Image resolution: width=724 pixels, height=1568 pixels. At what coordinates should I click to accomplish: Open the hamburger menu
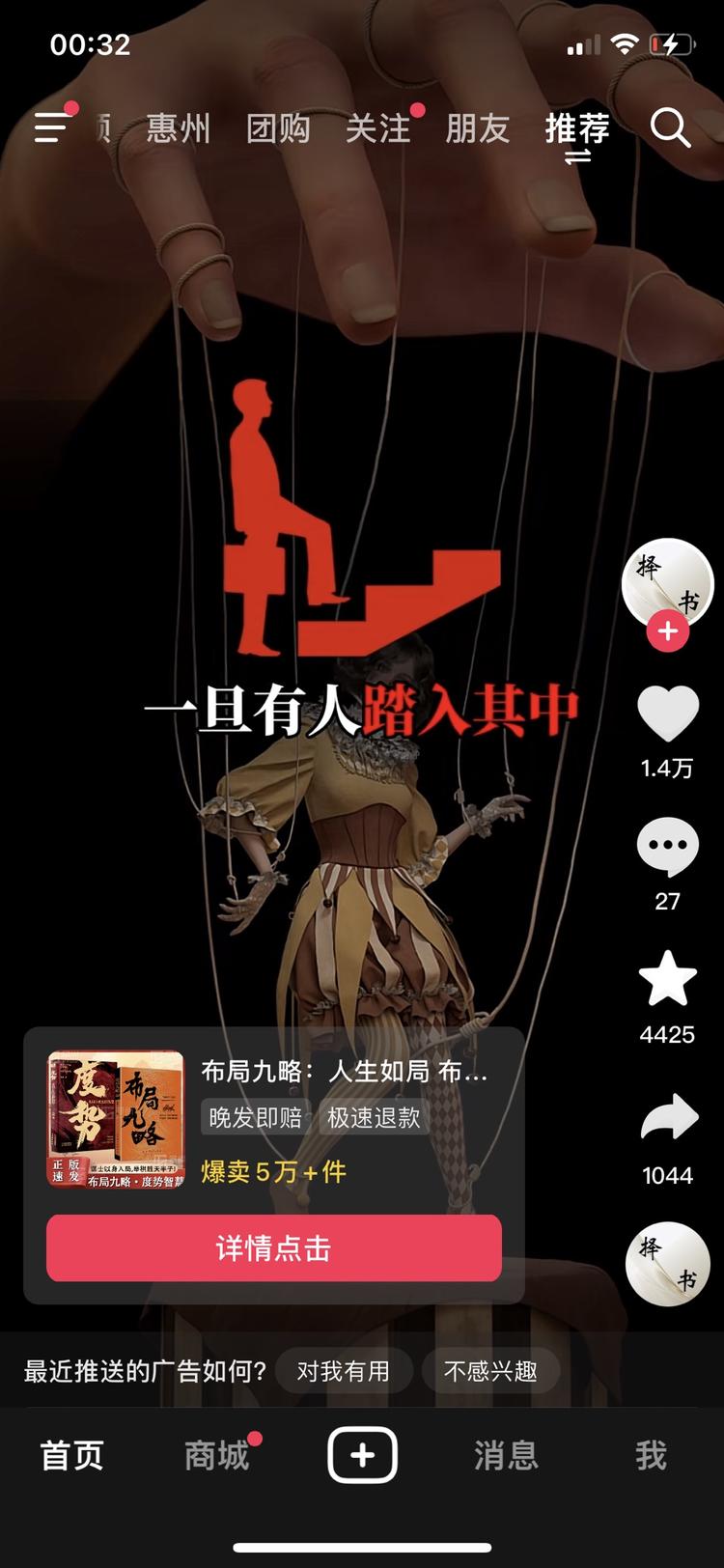pyautogui.click(x=52, y=127)
